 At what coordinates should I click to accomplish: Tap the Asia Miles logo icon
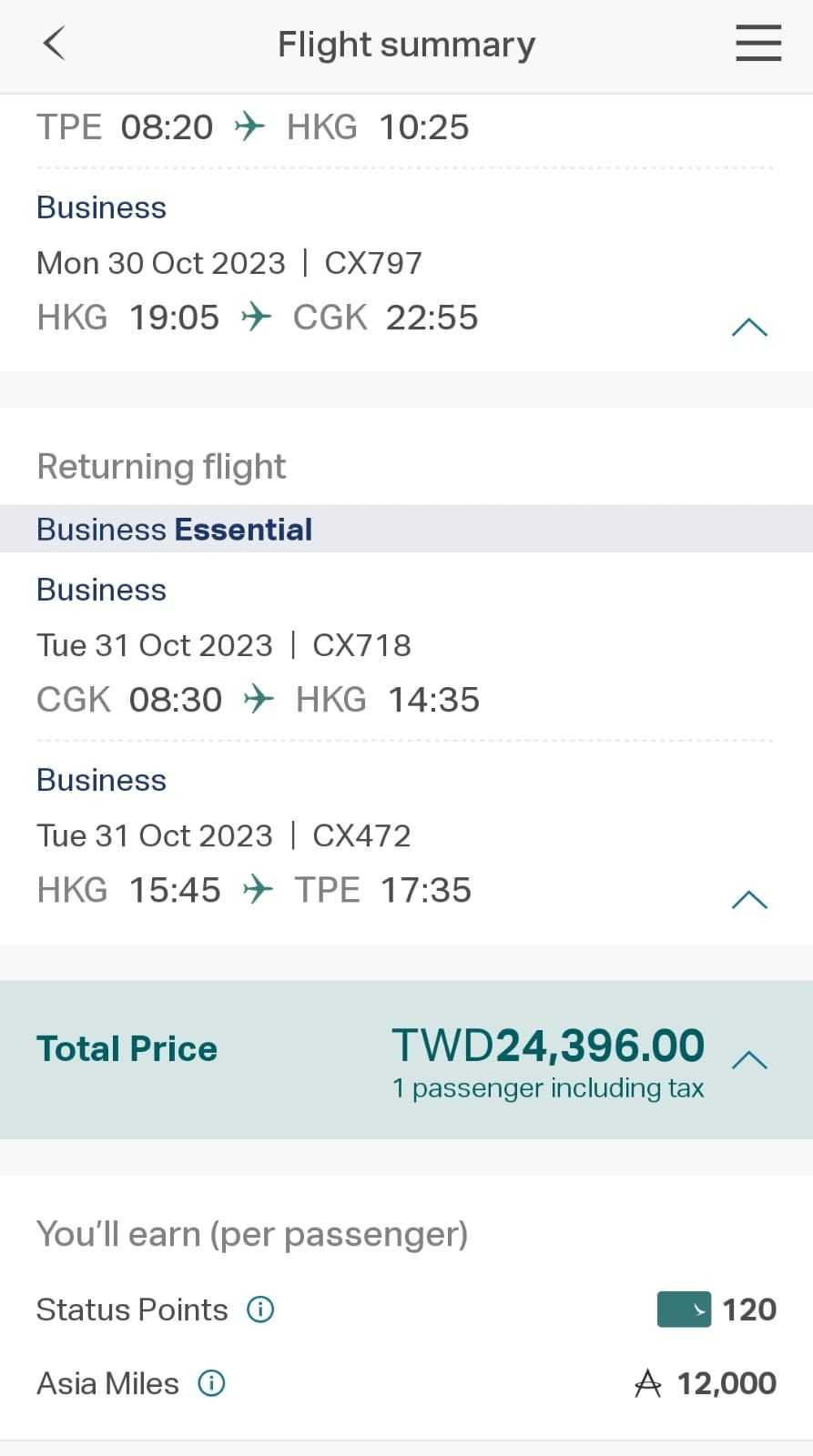[647, 1382]
